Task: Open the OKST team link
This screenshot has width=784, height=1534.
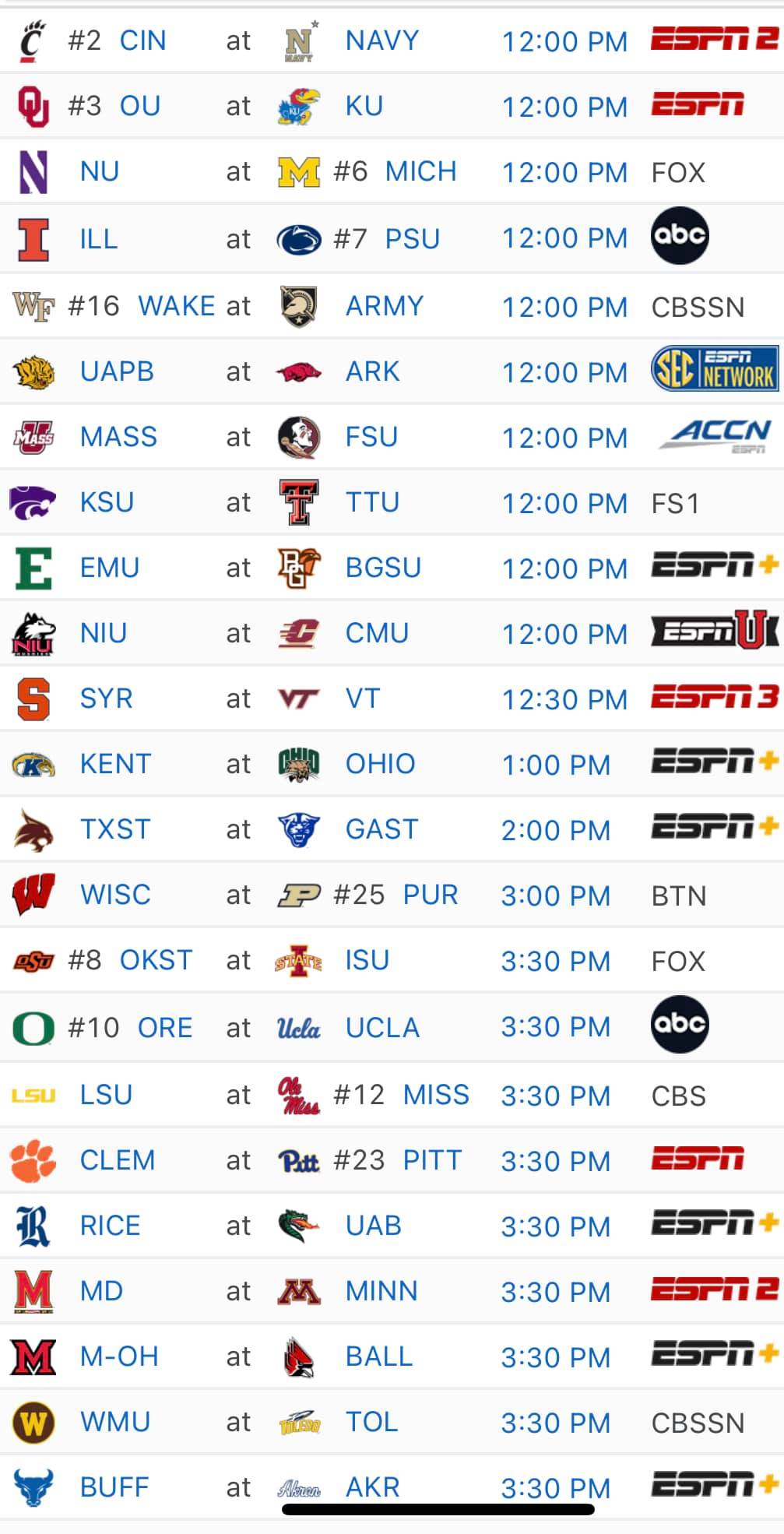Action: point(156,960)
